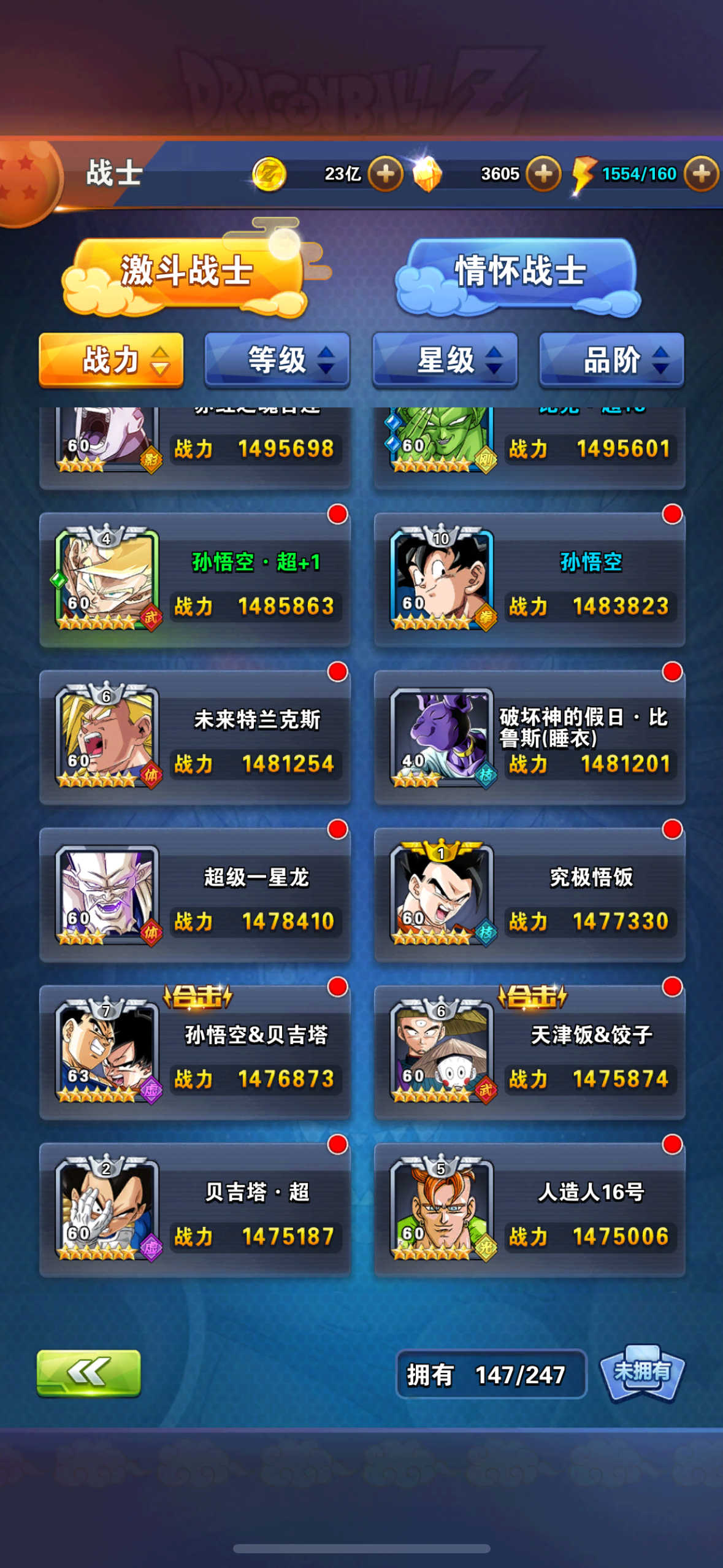723x1568 pixels.
Task: Open 孙悟空&贝吉塔 combo warrior card
Action: click(195, 1053)
